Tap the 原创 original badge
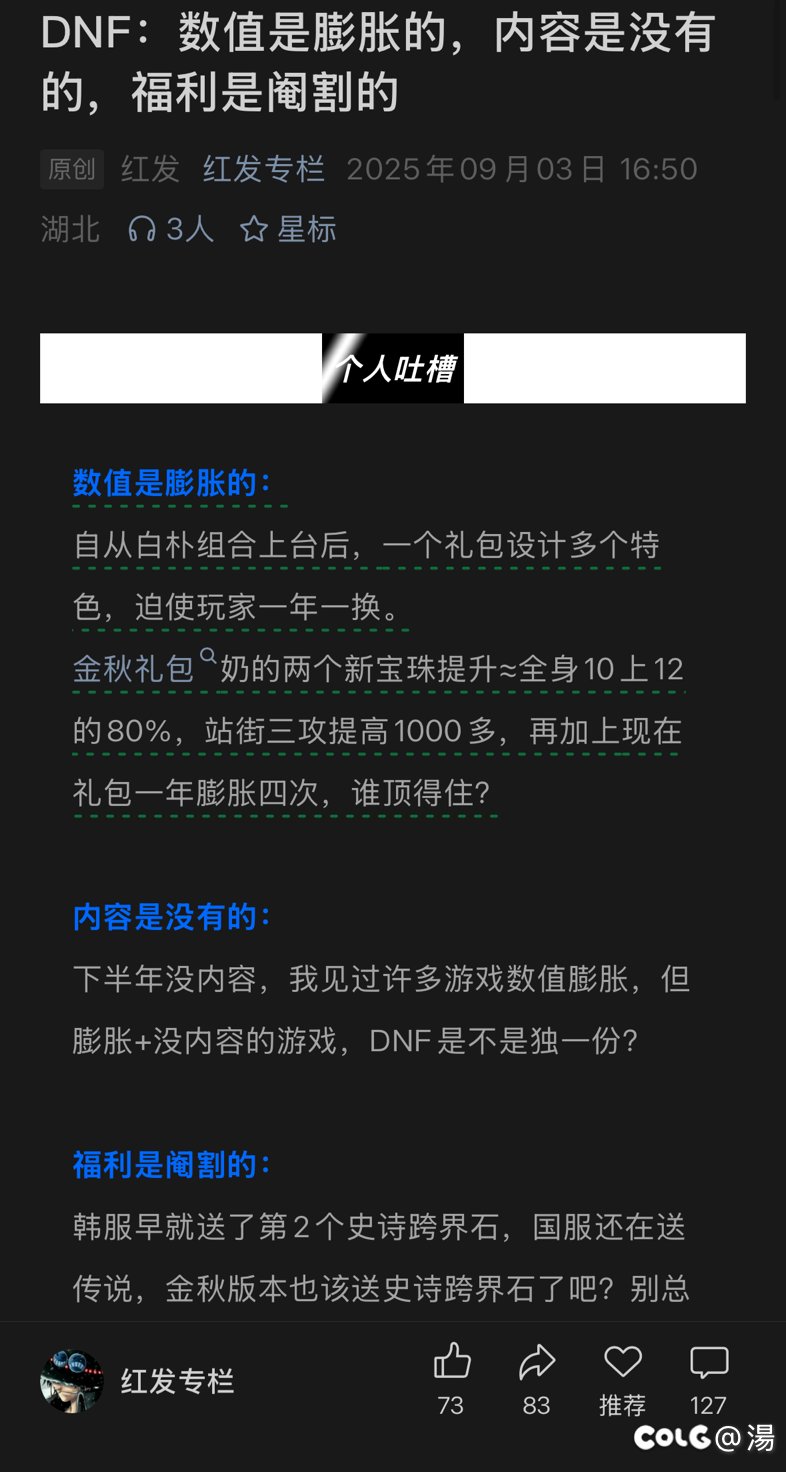786x1472 pixels. 71,169
